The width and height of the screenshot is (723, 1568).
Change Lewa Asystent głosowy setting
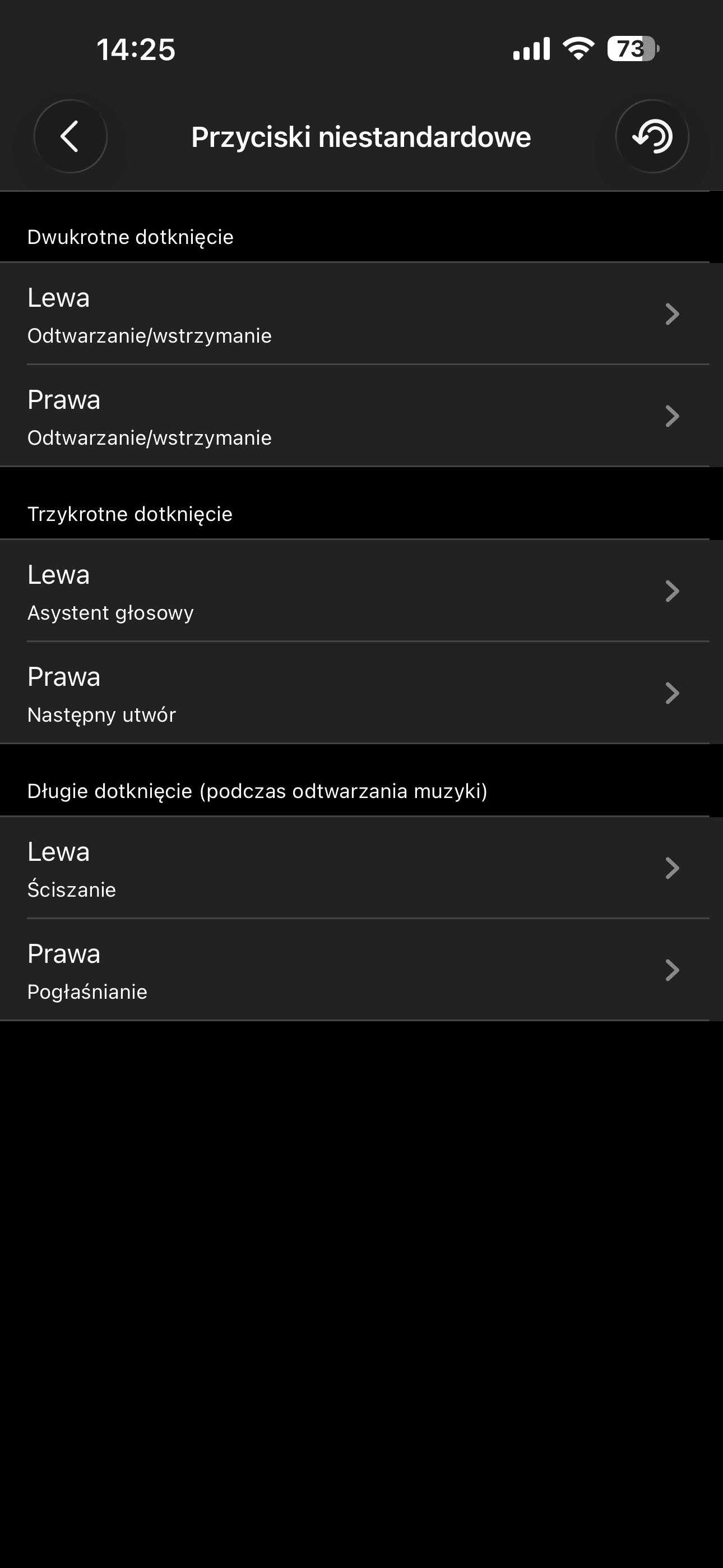click(x=355, y=591)
